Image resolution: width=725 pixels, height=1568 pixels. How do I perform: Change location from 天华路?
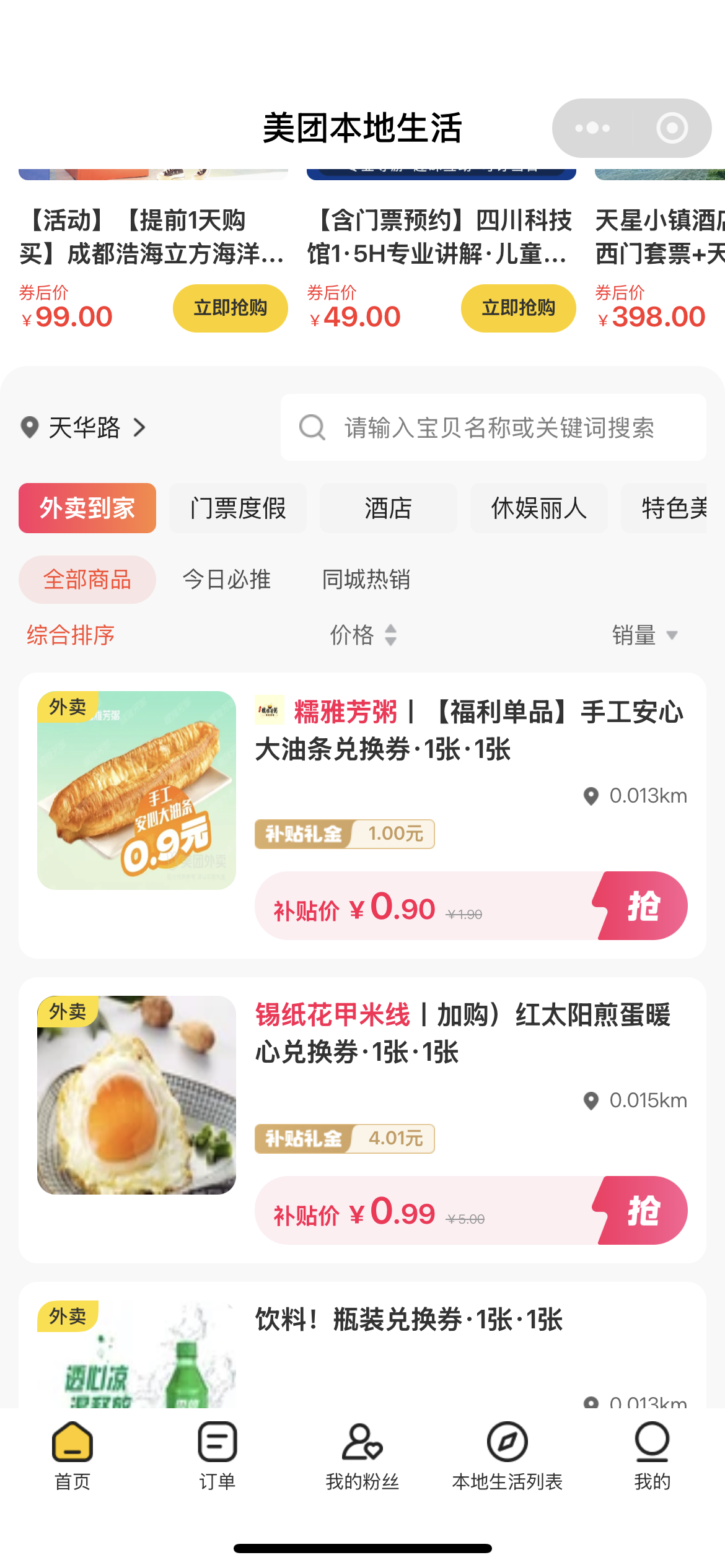click(84, 428)
